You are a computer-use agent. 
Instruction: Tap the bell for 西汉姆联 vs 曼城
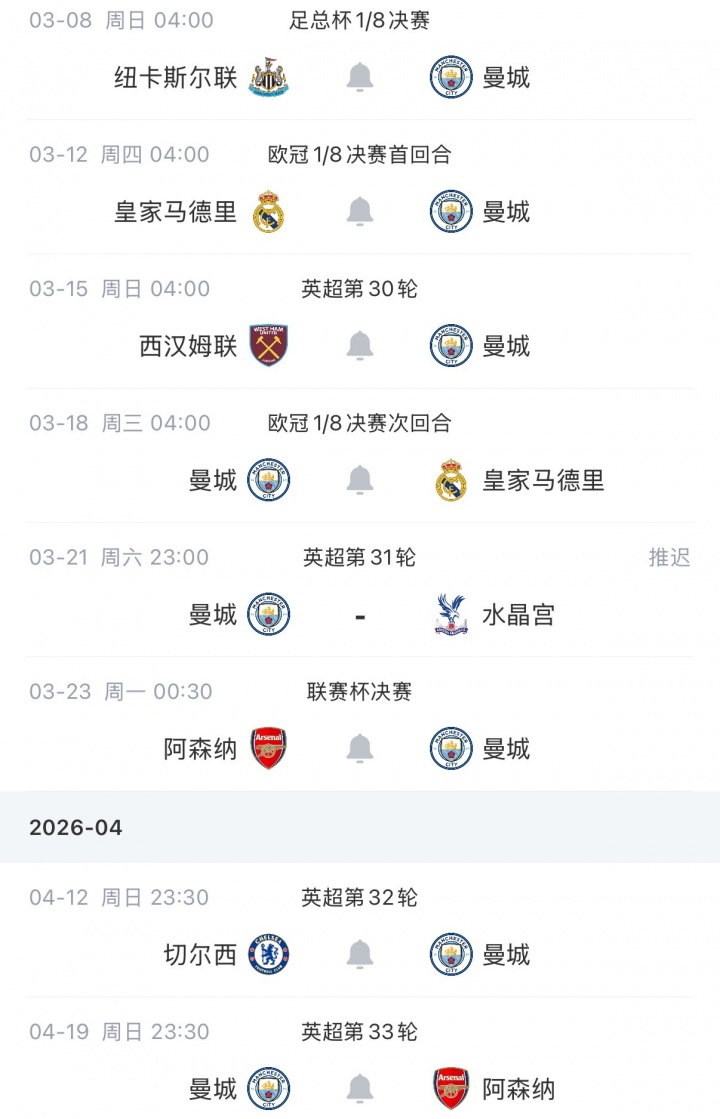point(360,346)
